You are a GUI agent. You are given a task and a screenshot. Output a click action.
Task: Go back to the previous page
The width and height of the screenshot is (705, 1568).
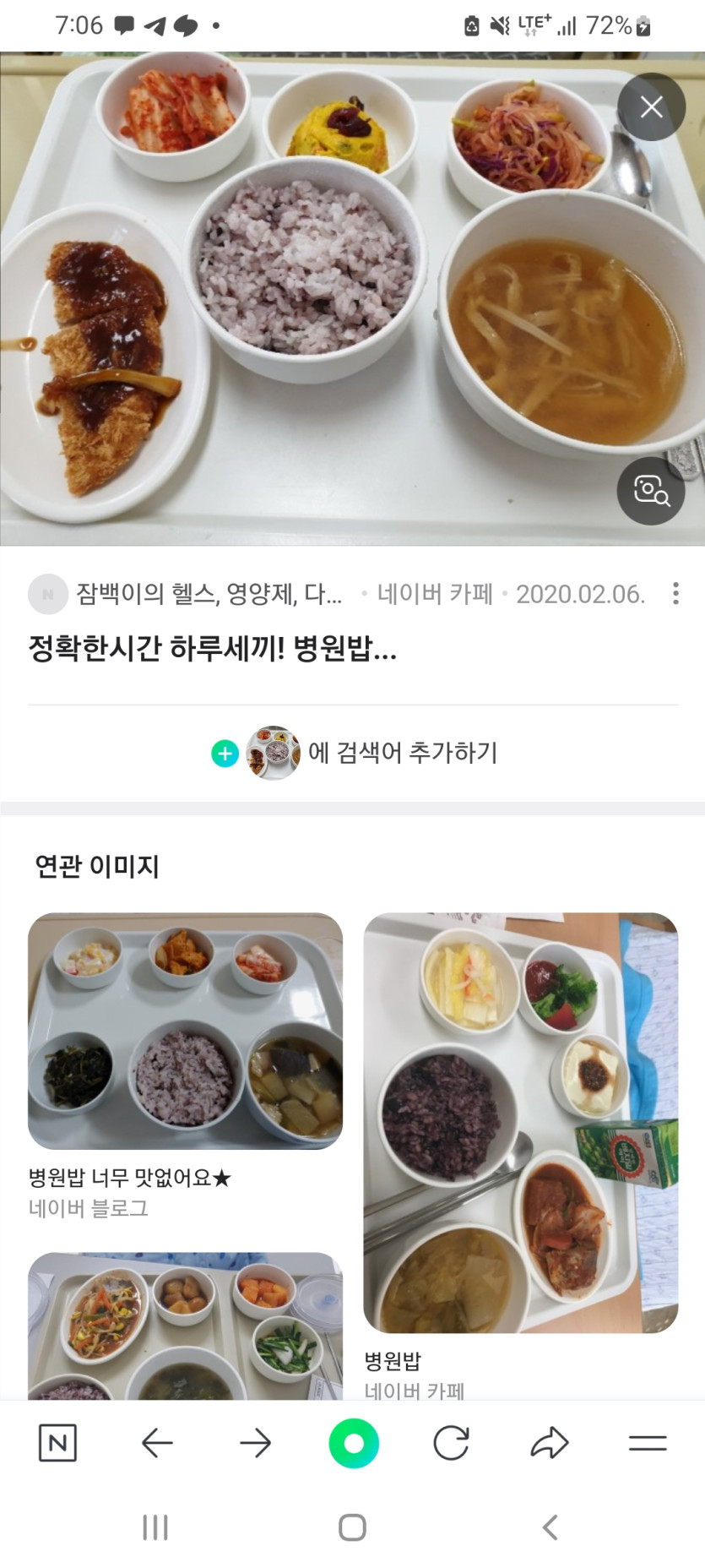(157, 1443)
